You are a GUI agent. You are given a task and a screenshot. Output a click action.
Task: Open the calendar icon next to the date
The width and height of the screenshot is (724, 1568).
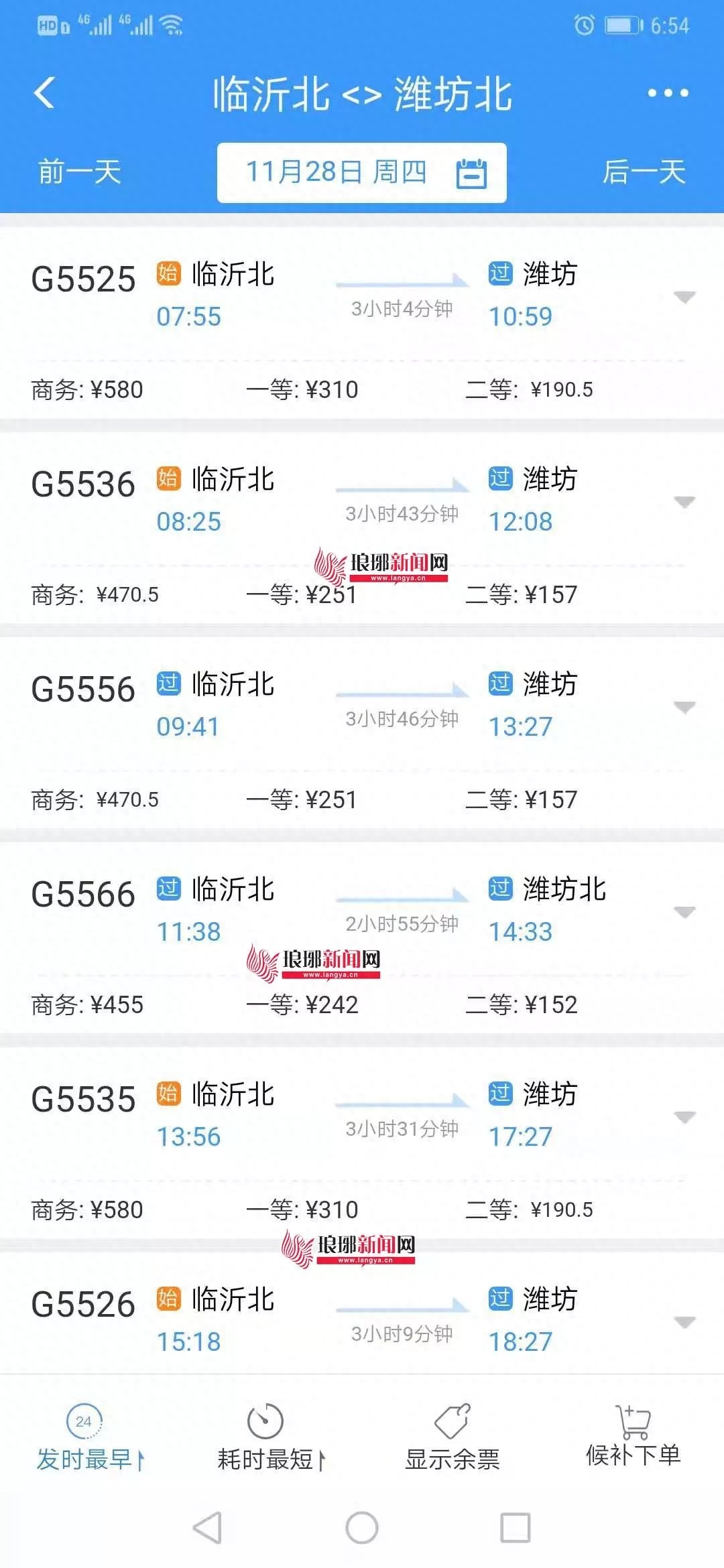[473, 172]
